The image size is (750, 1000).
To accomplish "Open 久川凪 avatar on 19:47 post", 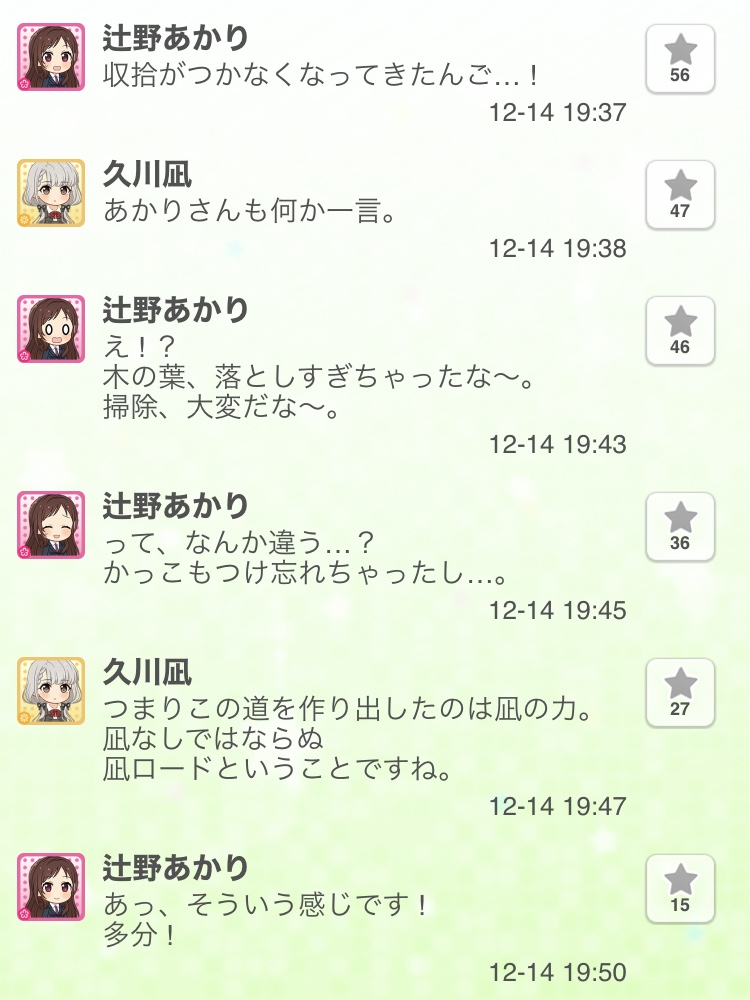I will tap(51, 690).
